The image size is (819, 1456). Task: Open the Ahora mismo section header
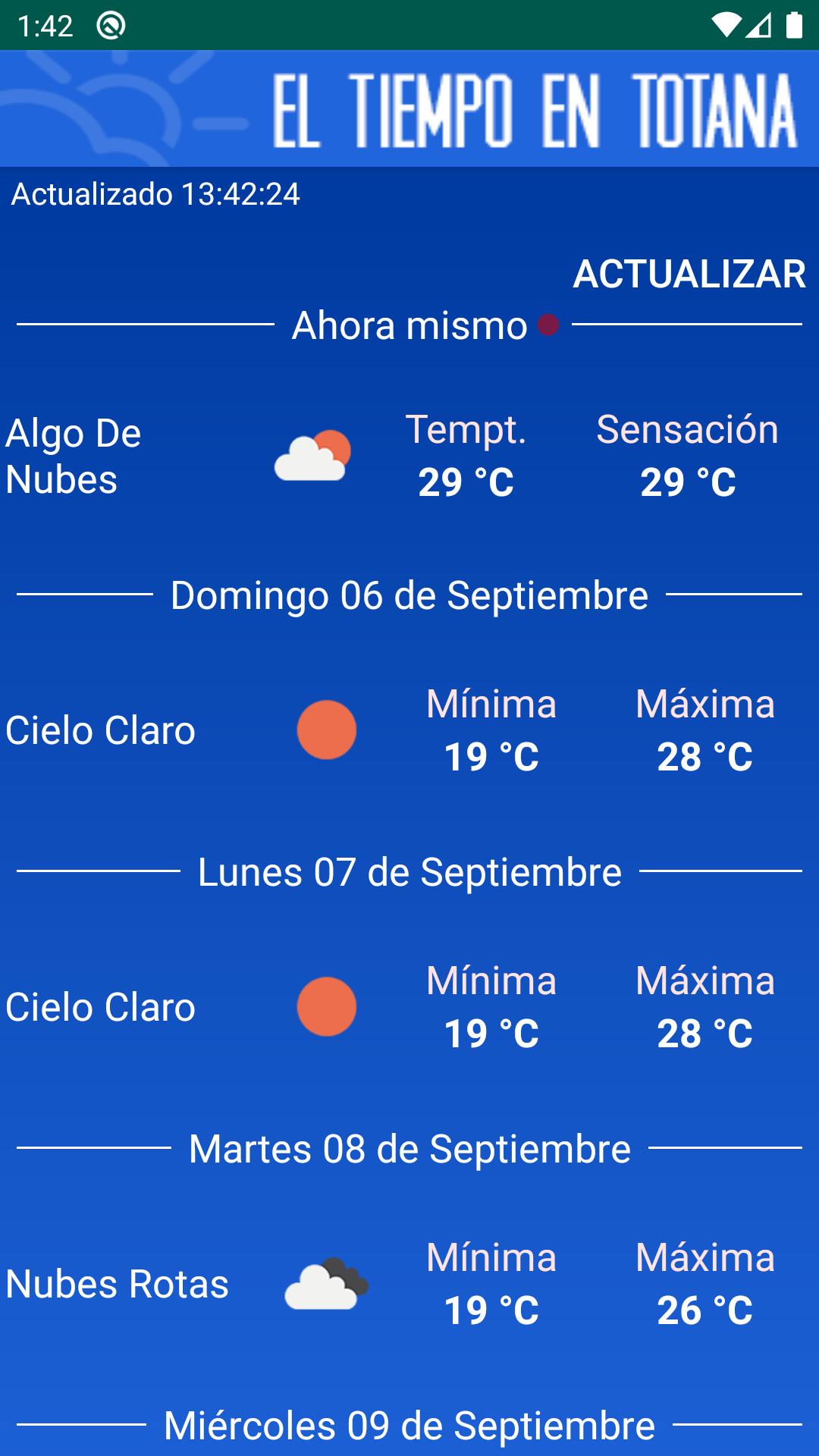[x=406, y=326]
